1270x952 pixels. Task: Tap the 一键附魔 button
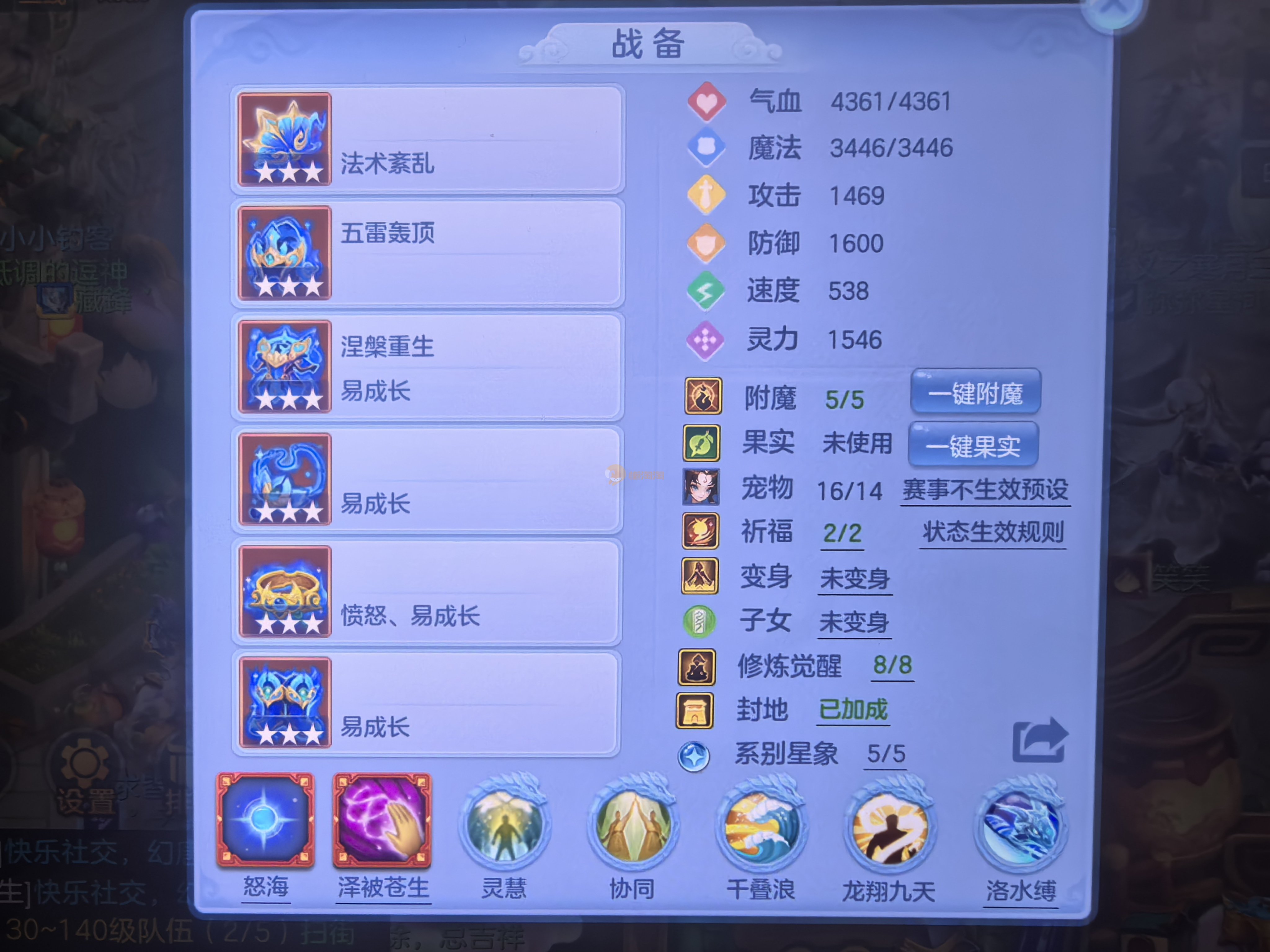(975, 393)
